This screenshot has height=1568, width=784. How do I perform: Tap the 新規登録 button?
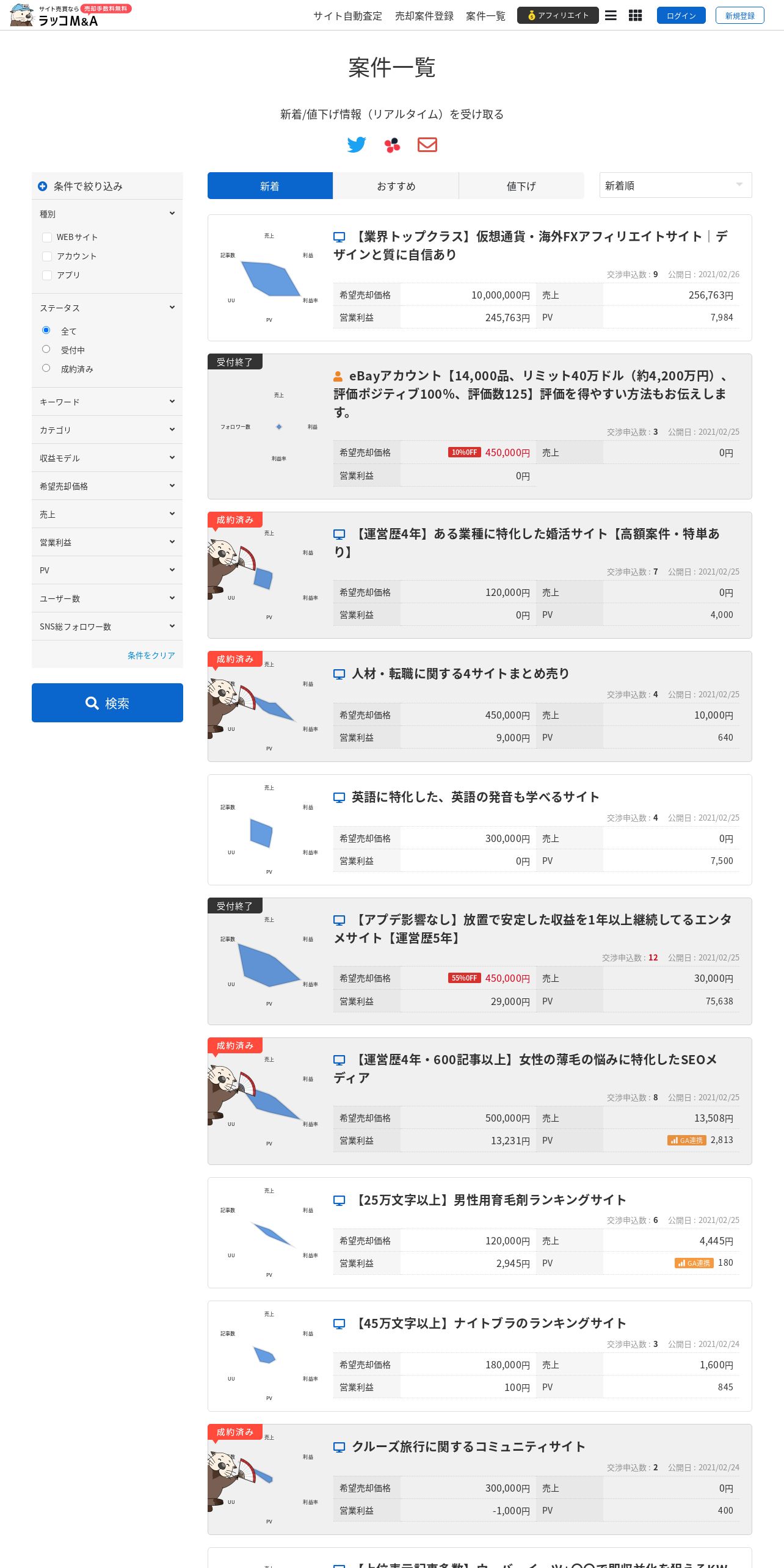(740, 15)
